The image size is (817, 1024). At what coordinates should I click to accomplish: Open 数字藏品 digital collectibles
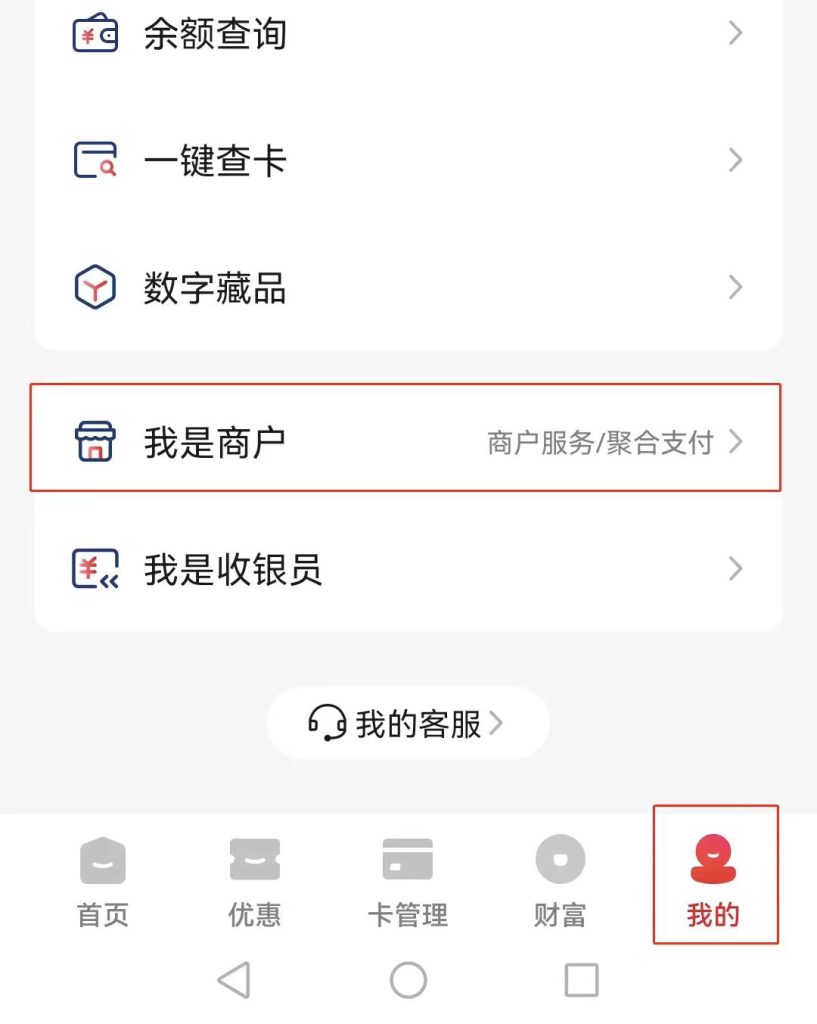point(408,288)
